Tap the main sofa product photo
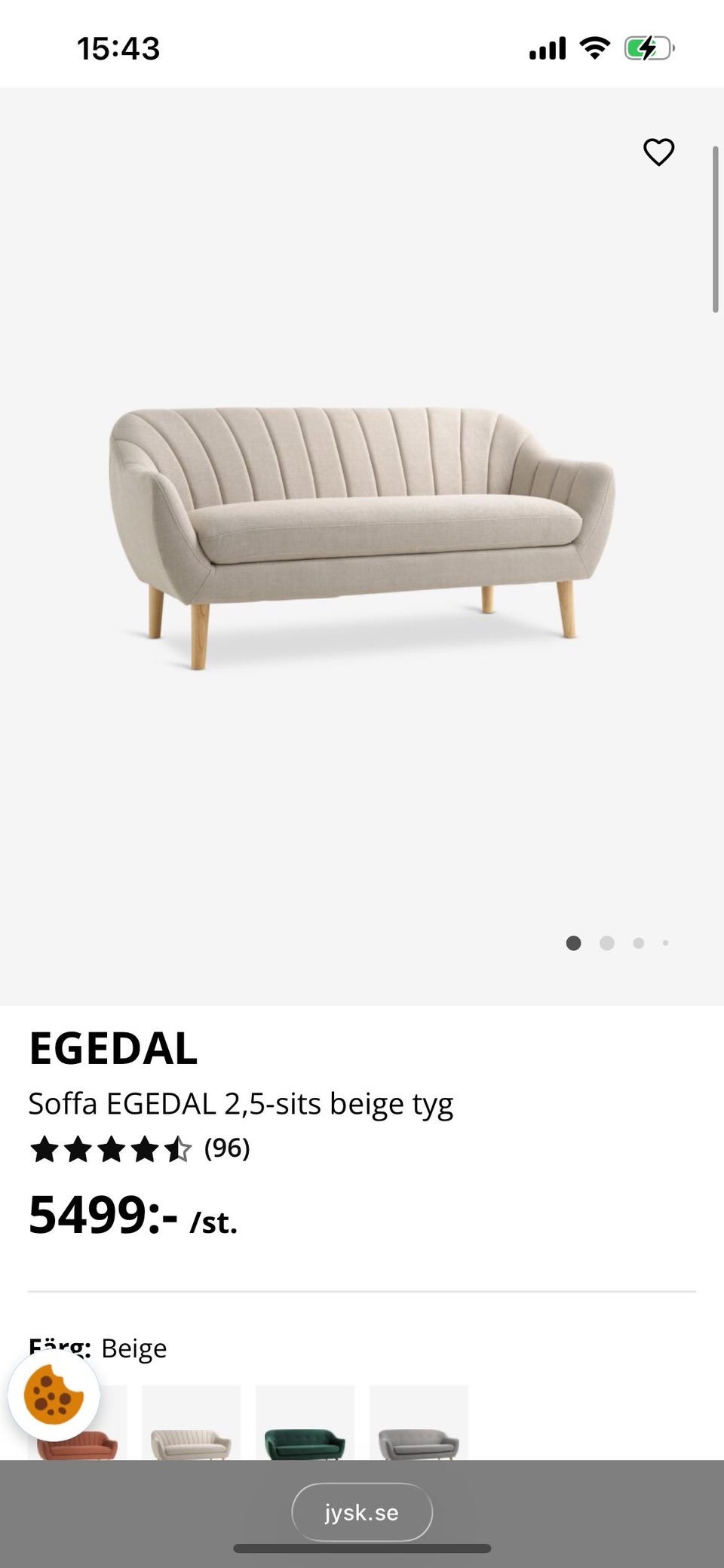Image resolution: width=724 pixels, height=1568 pixels. tap(362, 528)
